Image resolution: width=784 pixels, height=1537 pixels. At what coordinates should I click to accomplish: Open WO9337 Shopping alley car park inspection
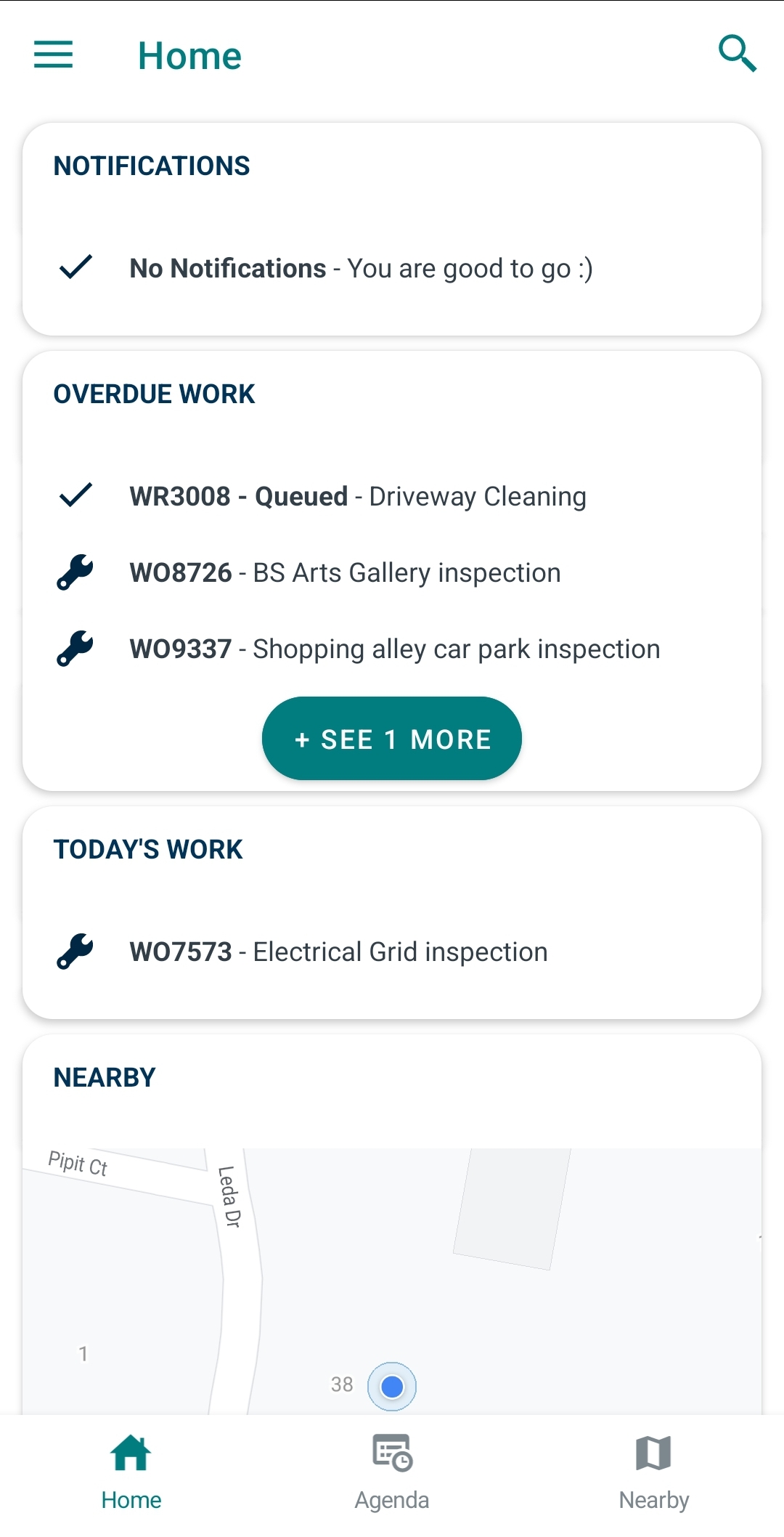click(392, 649)
